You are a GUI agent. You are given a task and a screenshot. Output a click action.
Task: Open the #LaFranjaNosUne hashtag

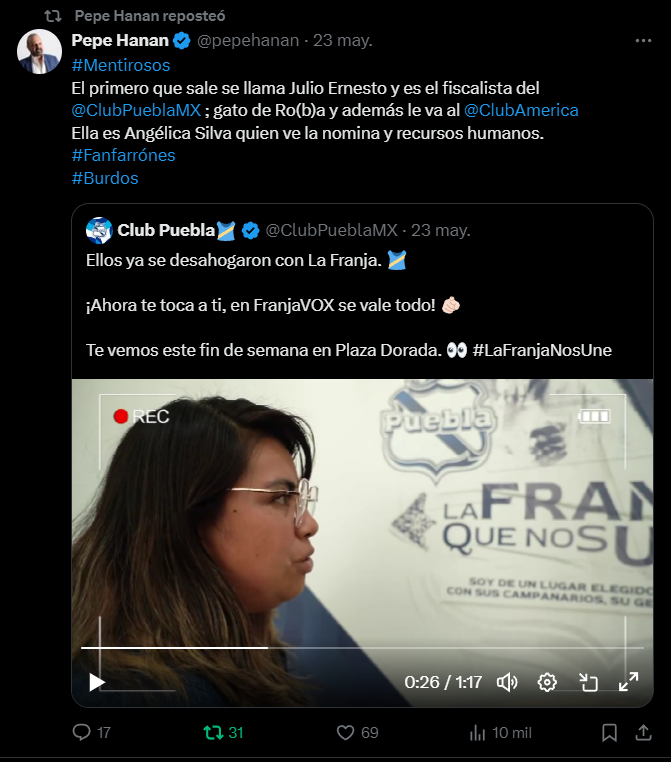pos(542,350)
